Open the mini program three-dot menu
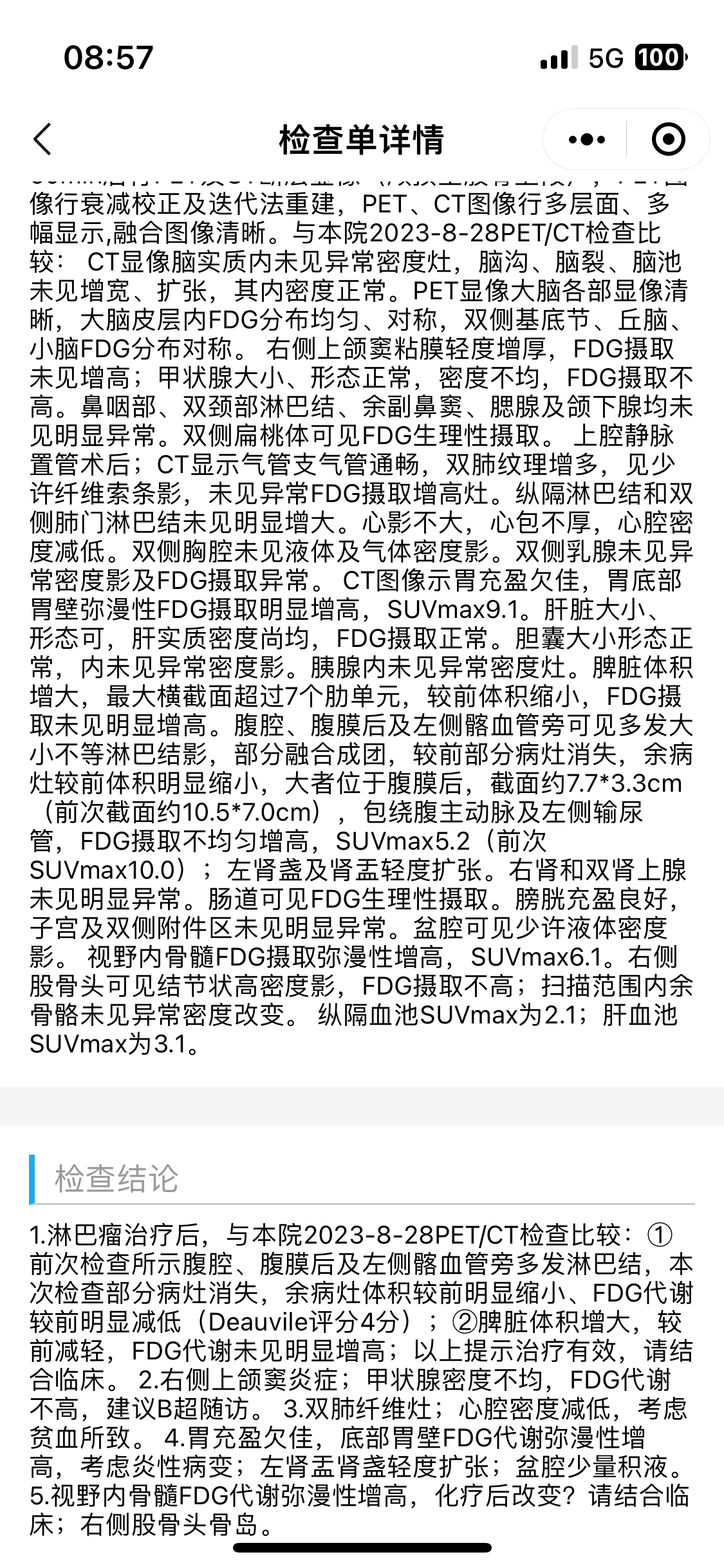This screenshot has height=1568, width=724. 586,139
